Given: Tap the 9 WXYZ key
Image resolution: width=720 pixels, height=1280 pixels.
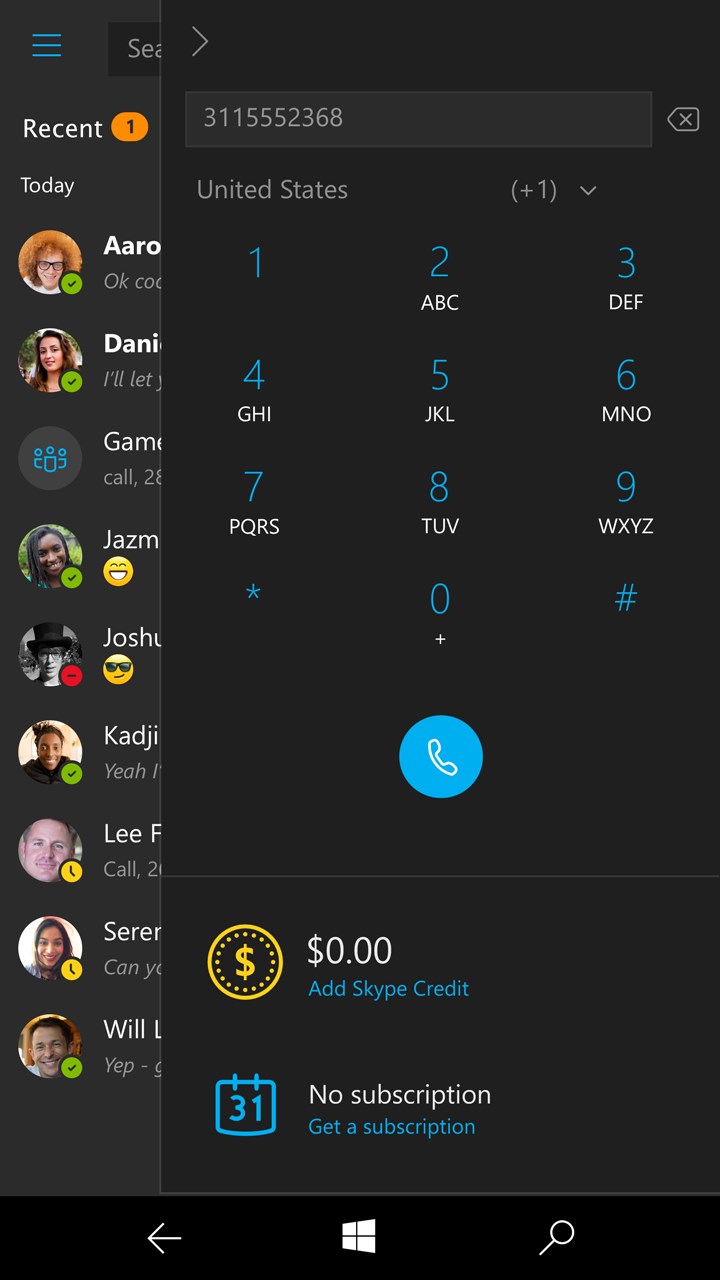Looking at the screenshot, I should click(x=625, y=499).
